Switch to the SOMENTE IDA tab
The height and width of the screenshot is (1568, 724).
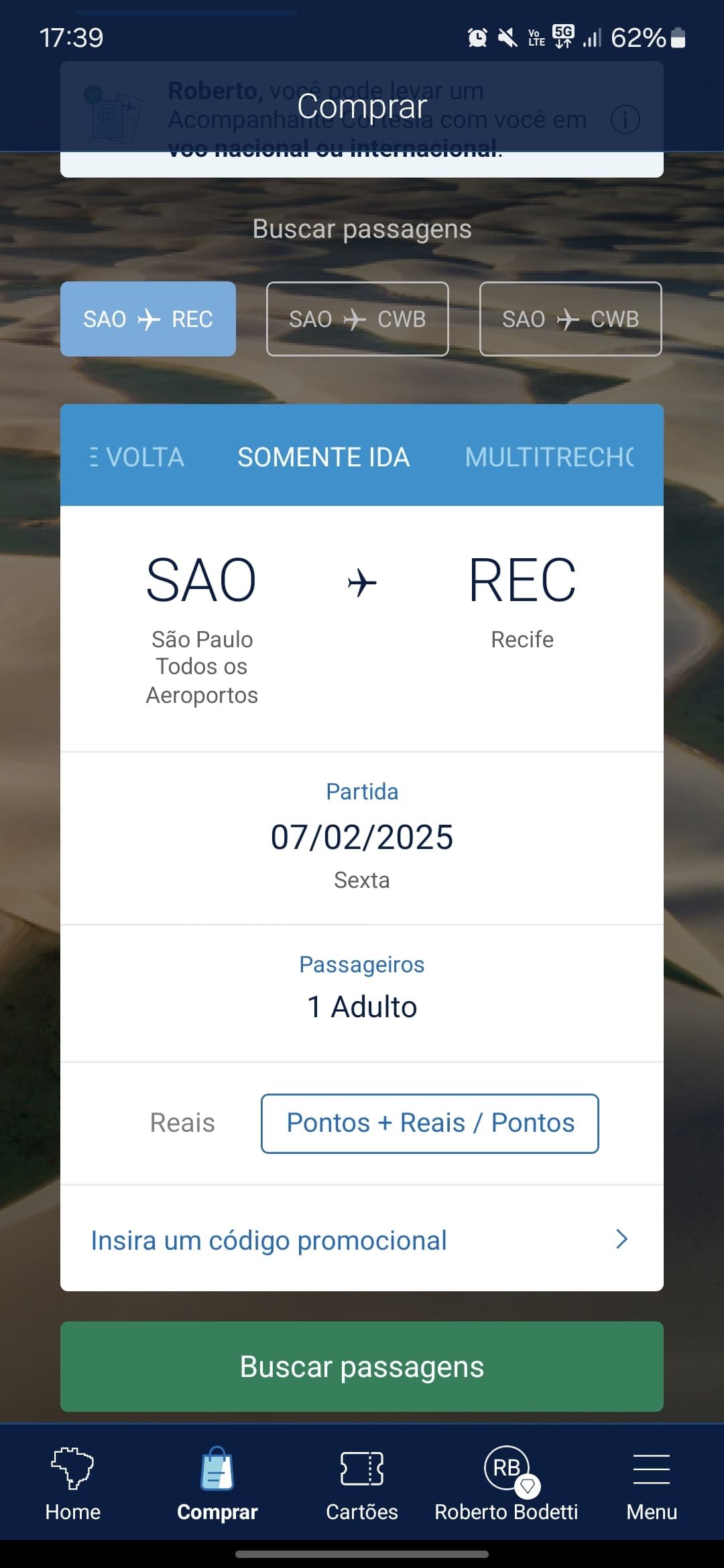(x=323, y=457)
